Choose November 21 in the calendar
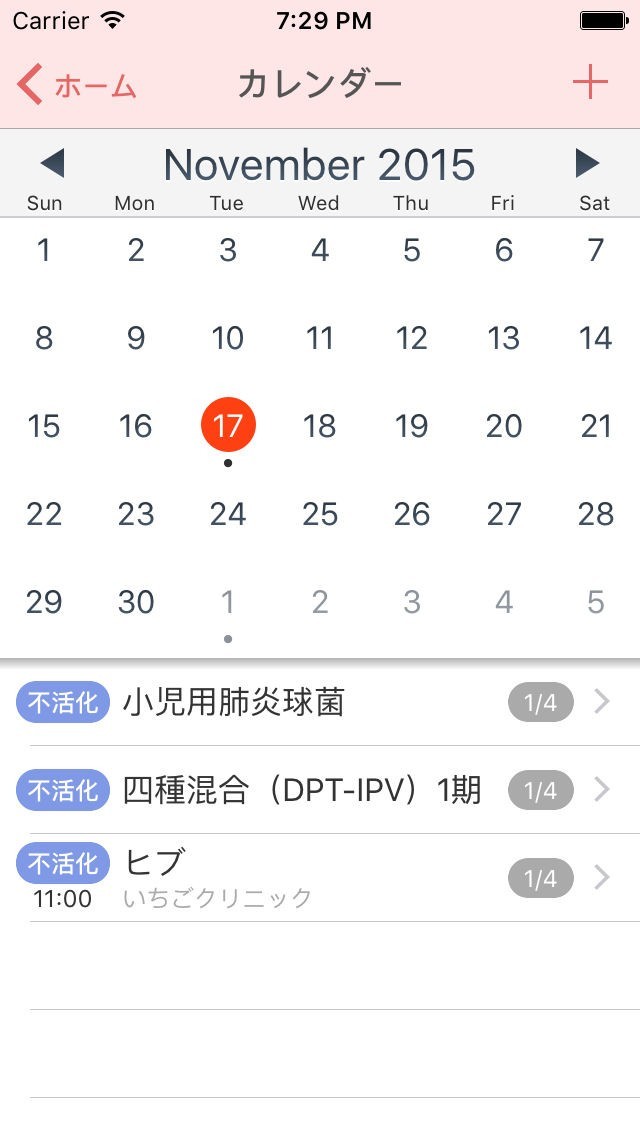The width and height of the screenshot is (640, 1136). pos(596,426)
